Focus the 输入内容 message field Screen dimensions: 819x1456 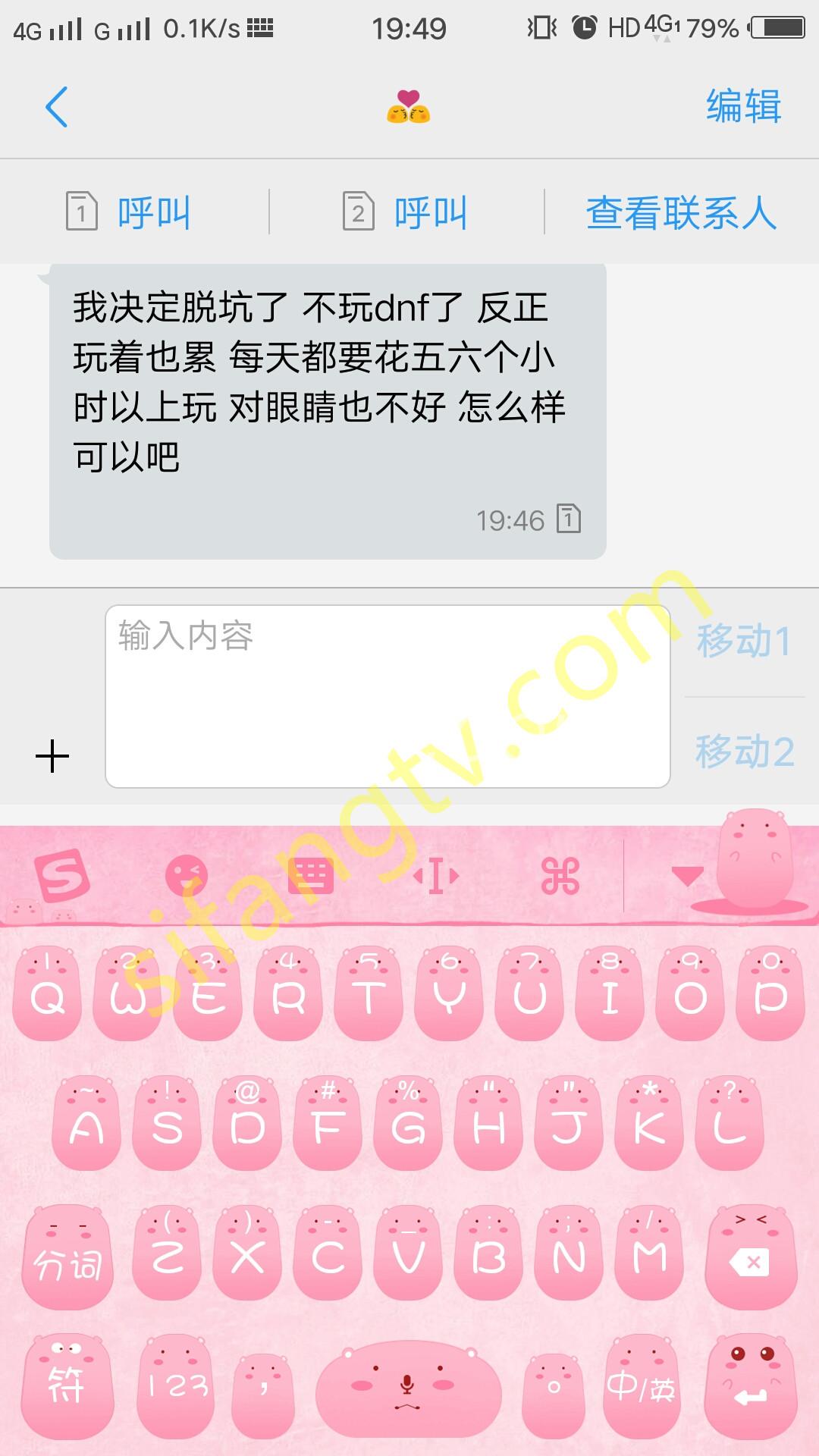click(x=387, y=695)
